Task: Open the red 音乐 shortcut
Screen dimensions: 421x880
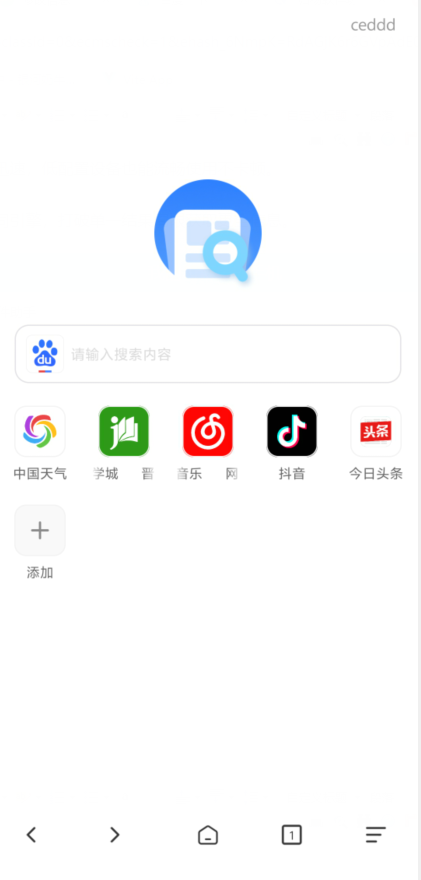Action: [x=208, y=431]
